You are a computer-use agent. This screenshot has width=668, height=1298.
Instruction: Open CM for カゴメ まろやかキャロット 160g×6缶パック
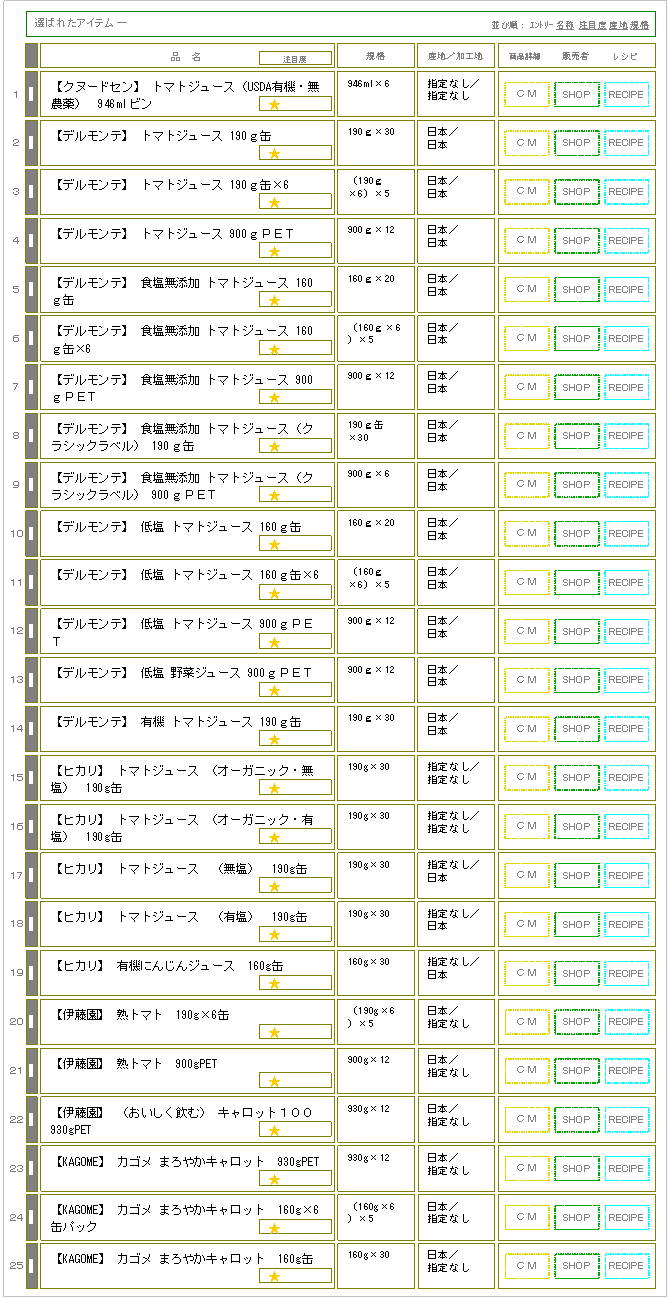(x=526, y=1217)
